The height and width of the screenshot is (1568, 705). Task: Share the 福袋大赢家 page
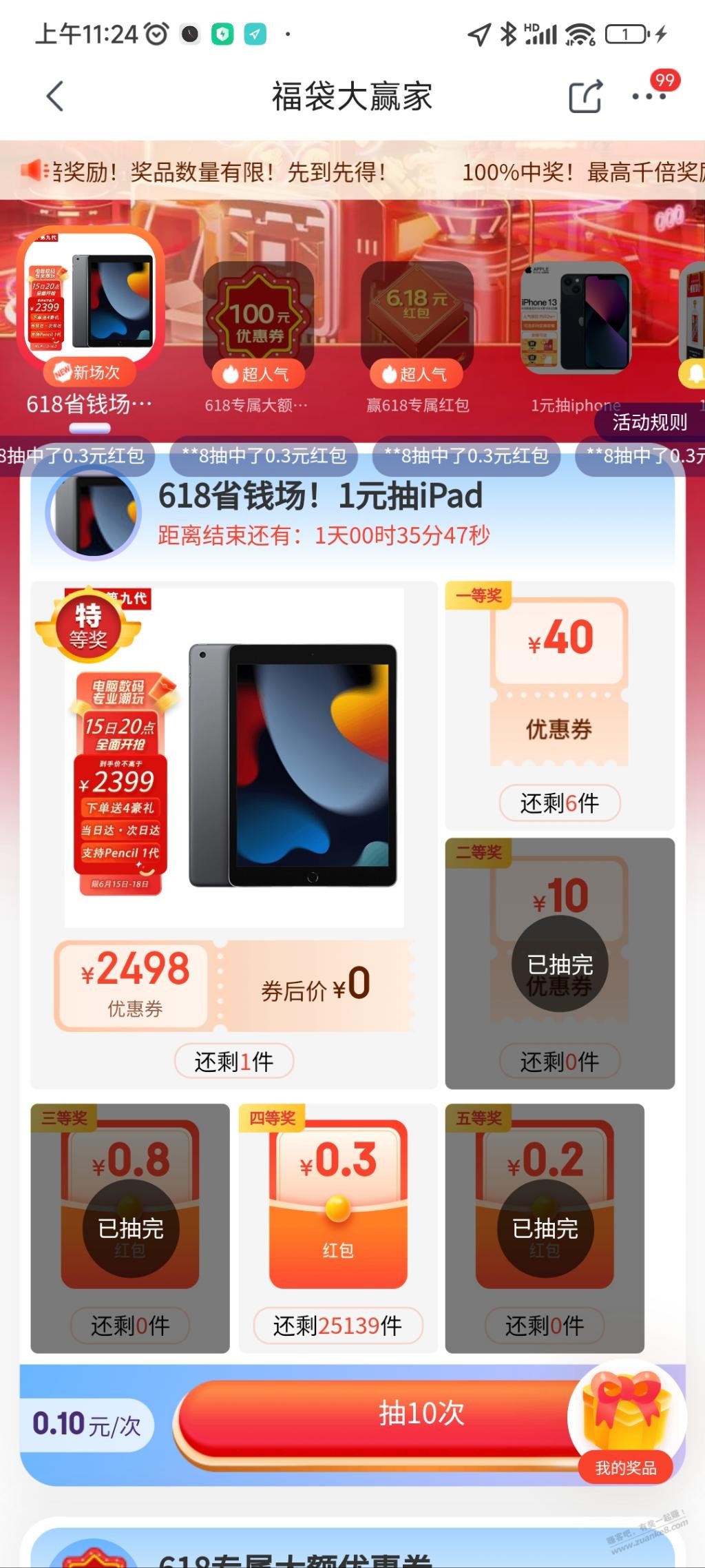click(585, 96)
